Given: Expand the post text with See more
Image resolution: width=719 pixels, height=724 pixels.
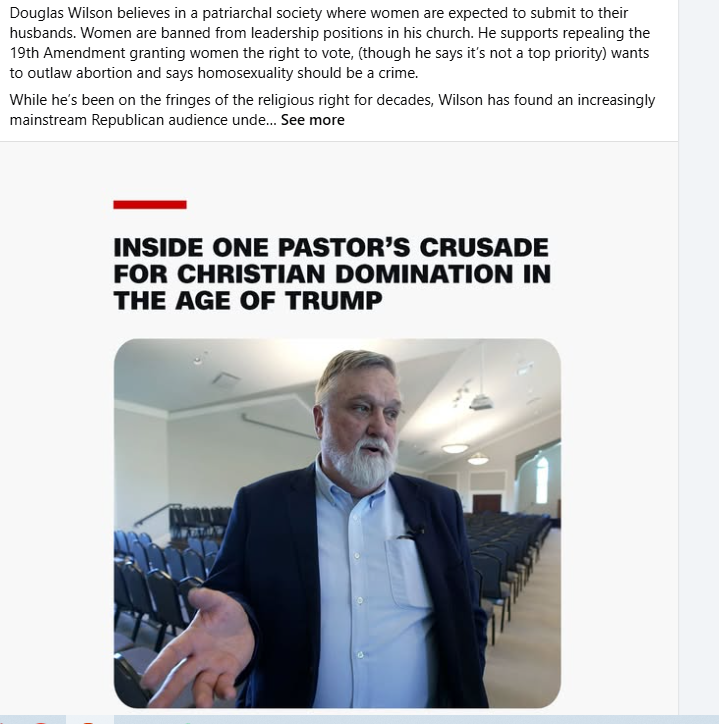Looking at the screenshot, I should click(312, 120).
